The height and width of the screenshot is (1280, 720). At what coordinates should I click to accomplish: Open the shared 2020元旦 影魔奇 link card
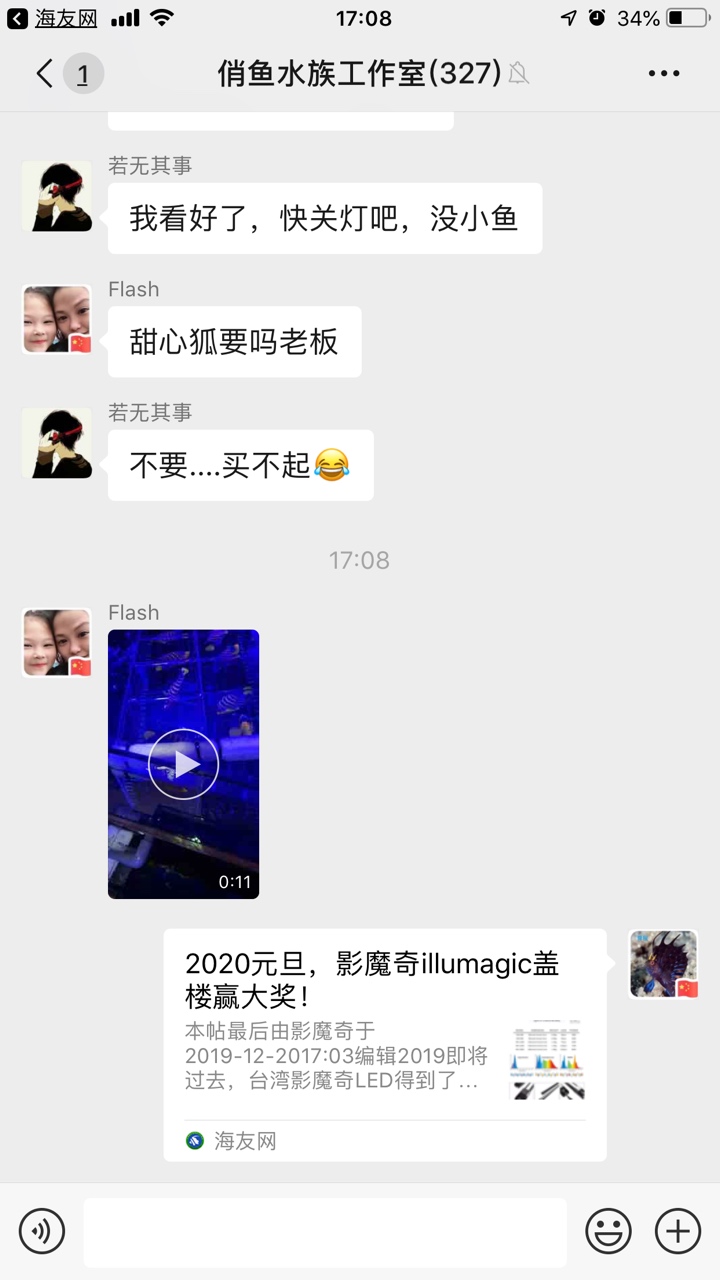[385, 1045]
